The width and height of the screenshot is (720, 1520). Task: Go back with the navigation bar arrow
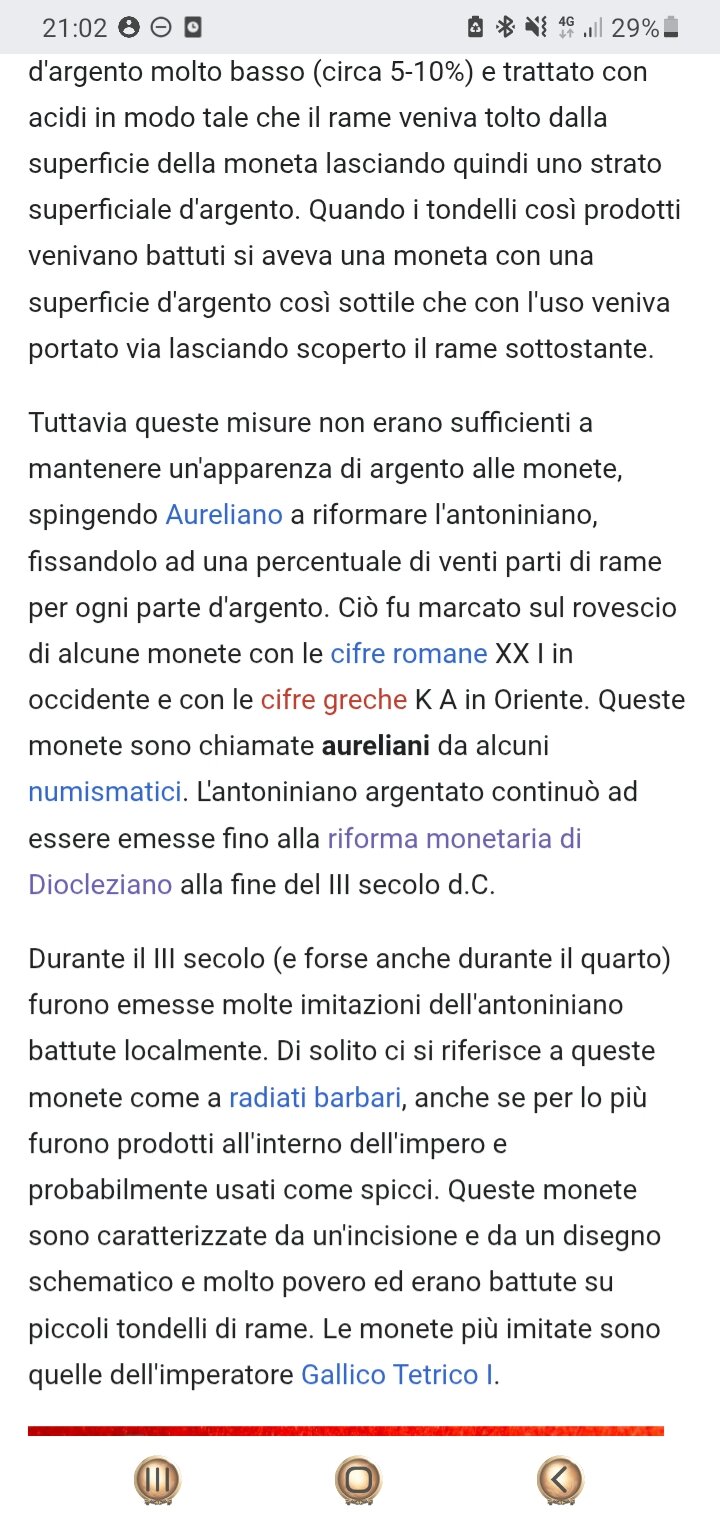click(x=560, y=1478)
